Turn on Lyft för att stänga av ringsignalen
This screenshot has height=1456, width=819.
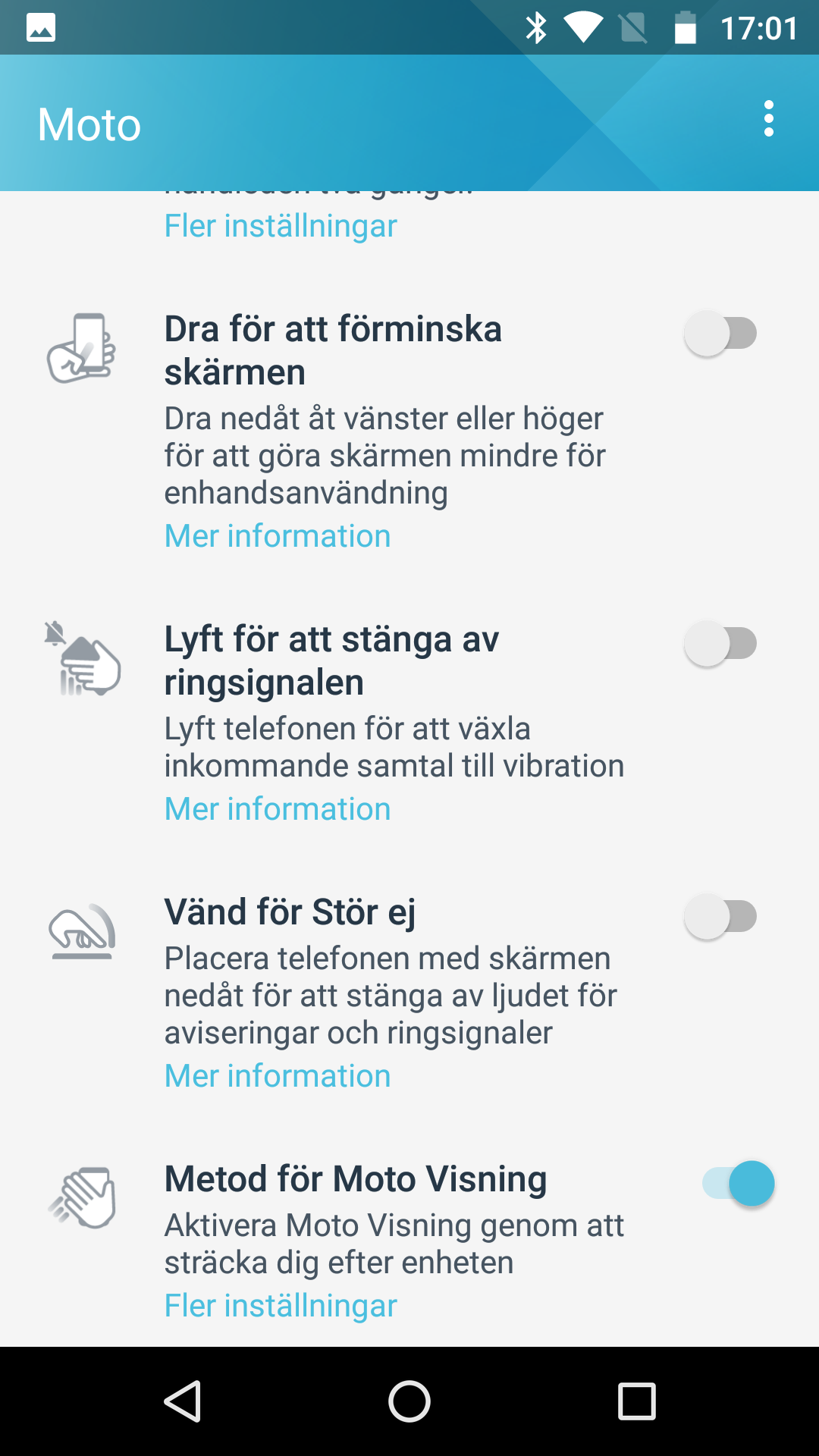click(x=720, y=644)
